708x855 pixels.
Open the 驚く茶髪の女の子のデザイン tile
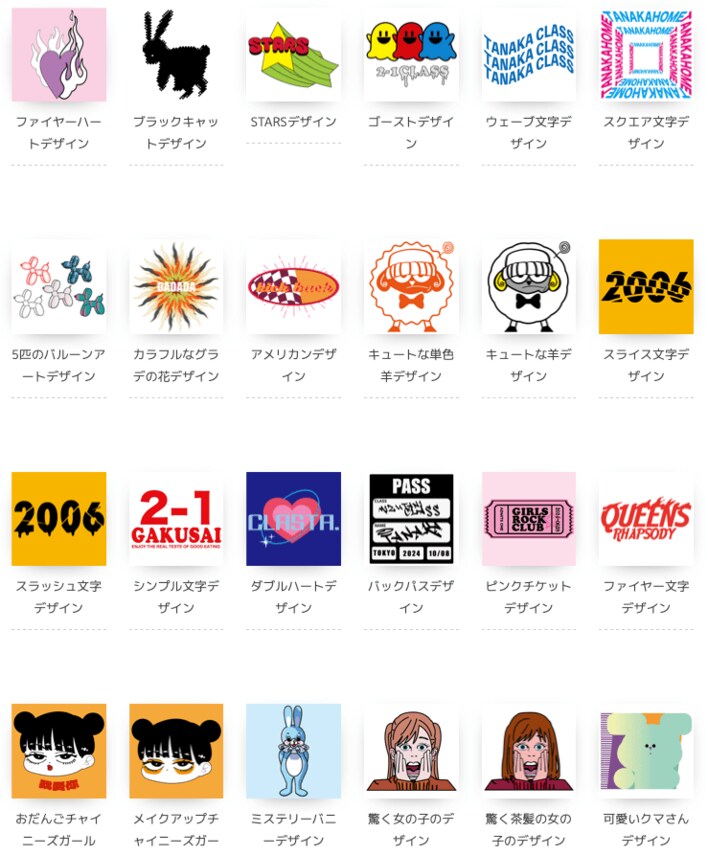528,751
